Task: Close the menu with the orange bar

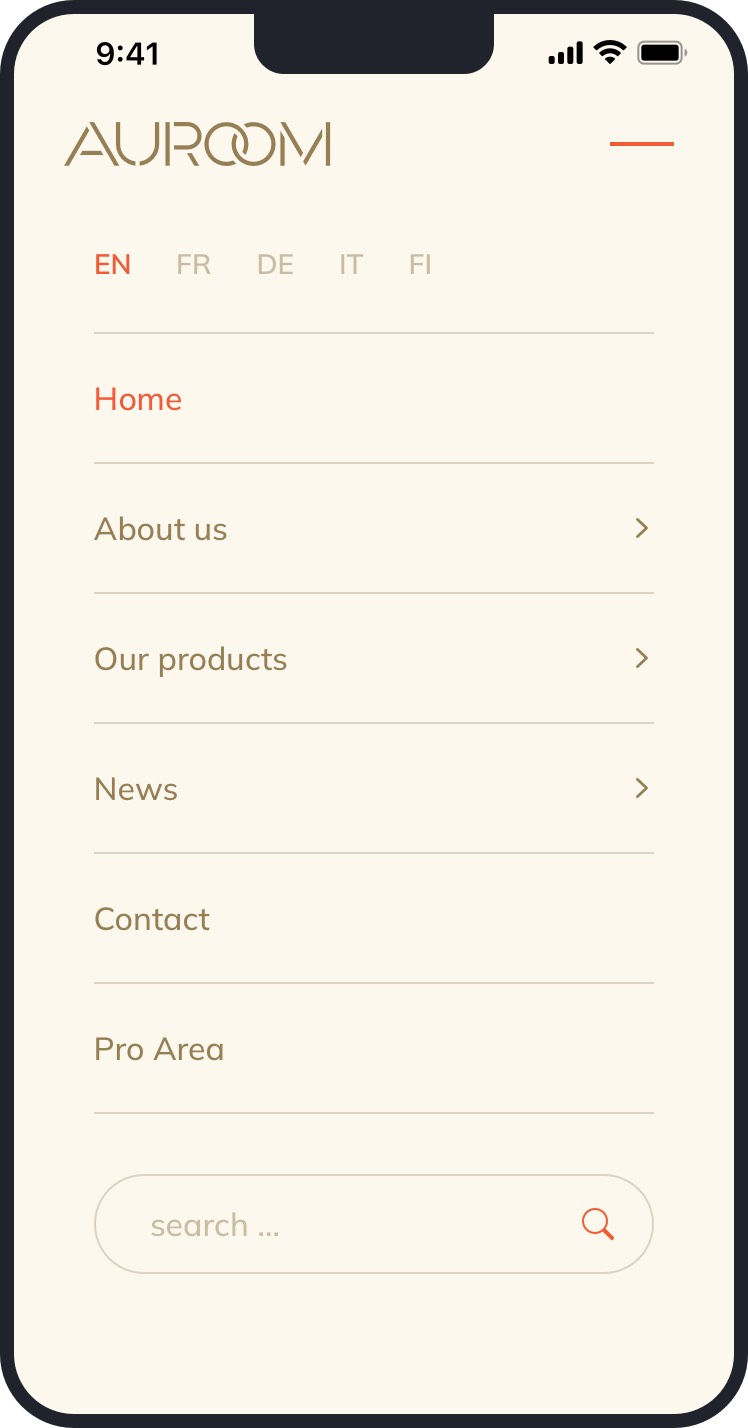Action: 642,144
